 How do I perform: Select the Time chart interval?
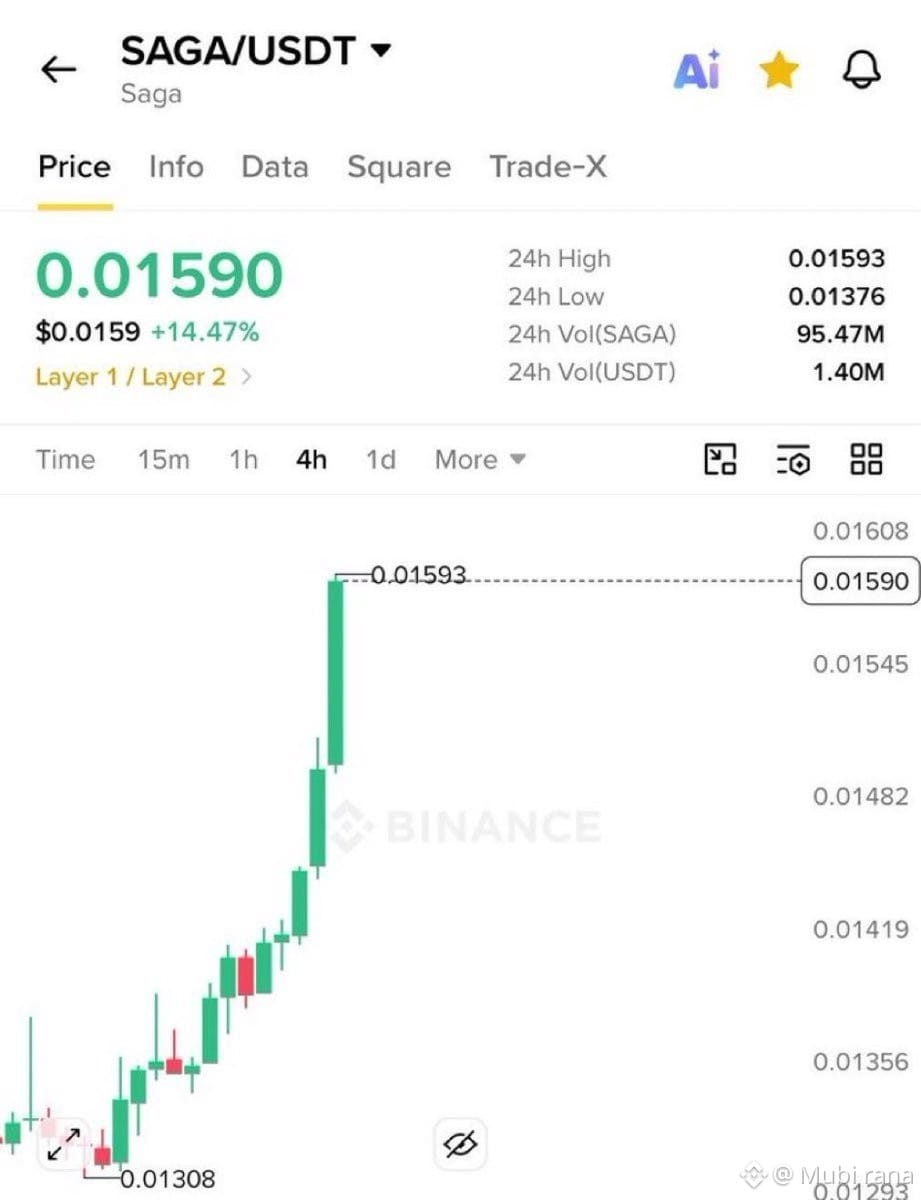pyautogui.click(x=66, y=459)
